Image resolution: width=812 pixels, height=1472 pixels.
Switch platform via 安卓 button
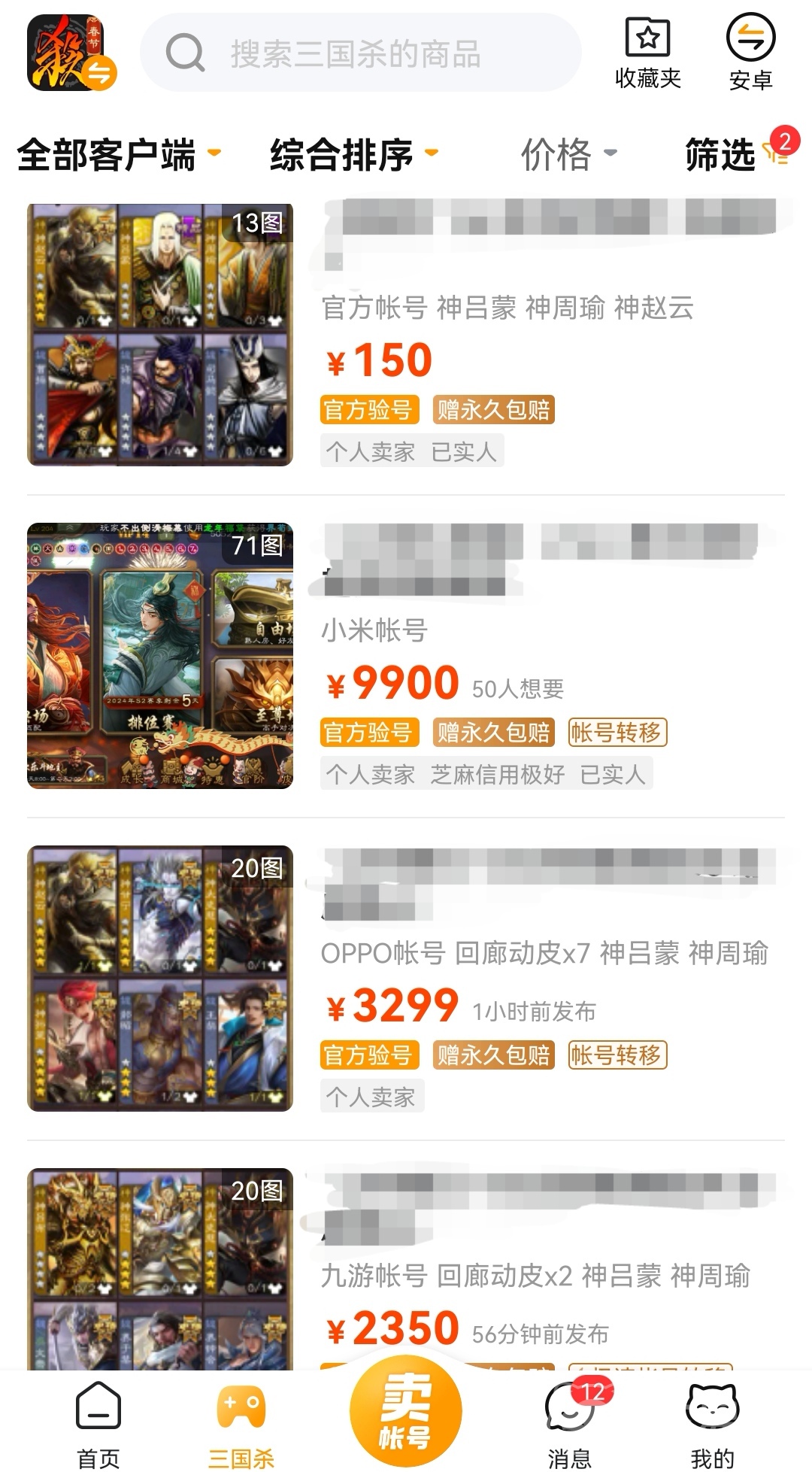pos(750,54)
